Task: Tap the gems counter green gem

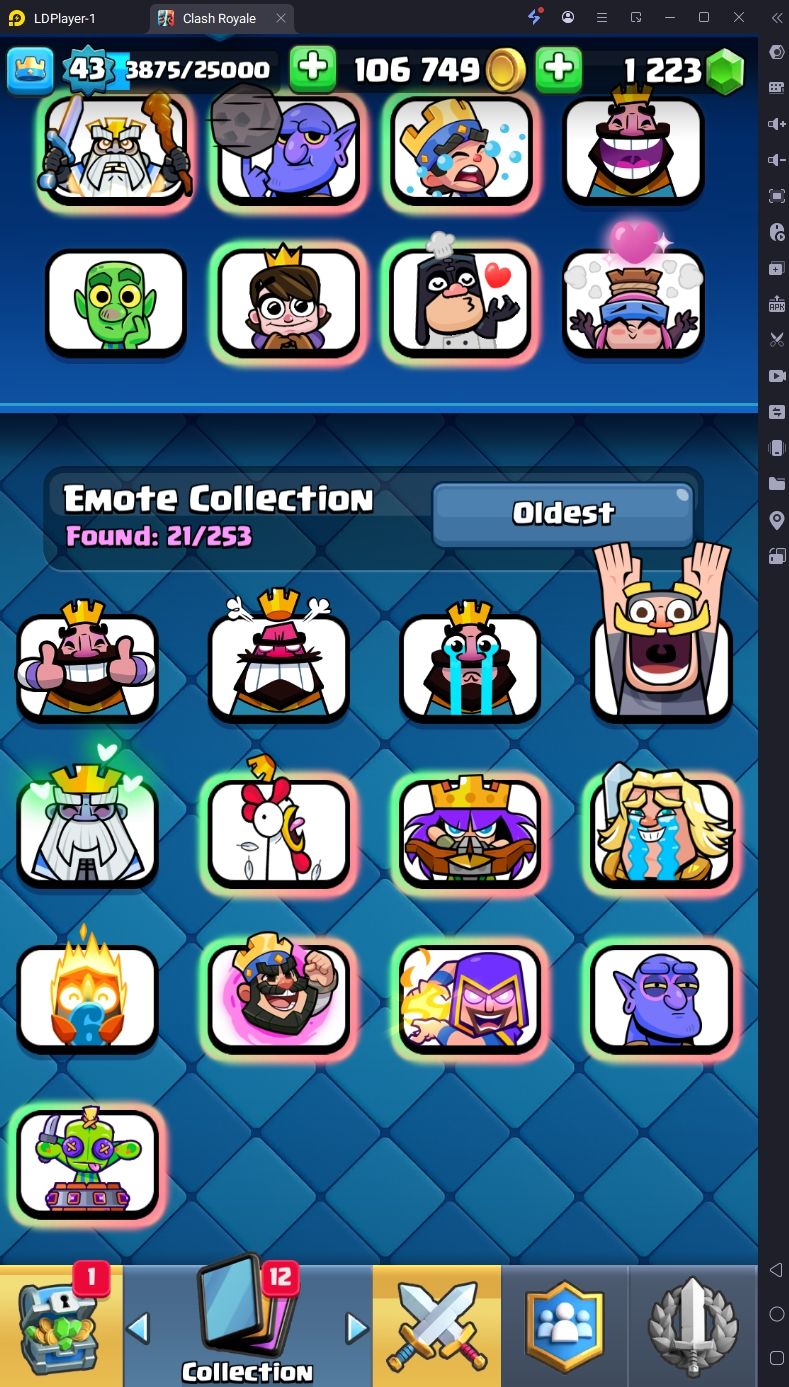Action: (725, 70)
